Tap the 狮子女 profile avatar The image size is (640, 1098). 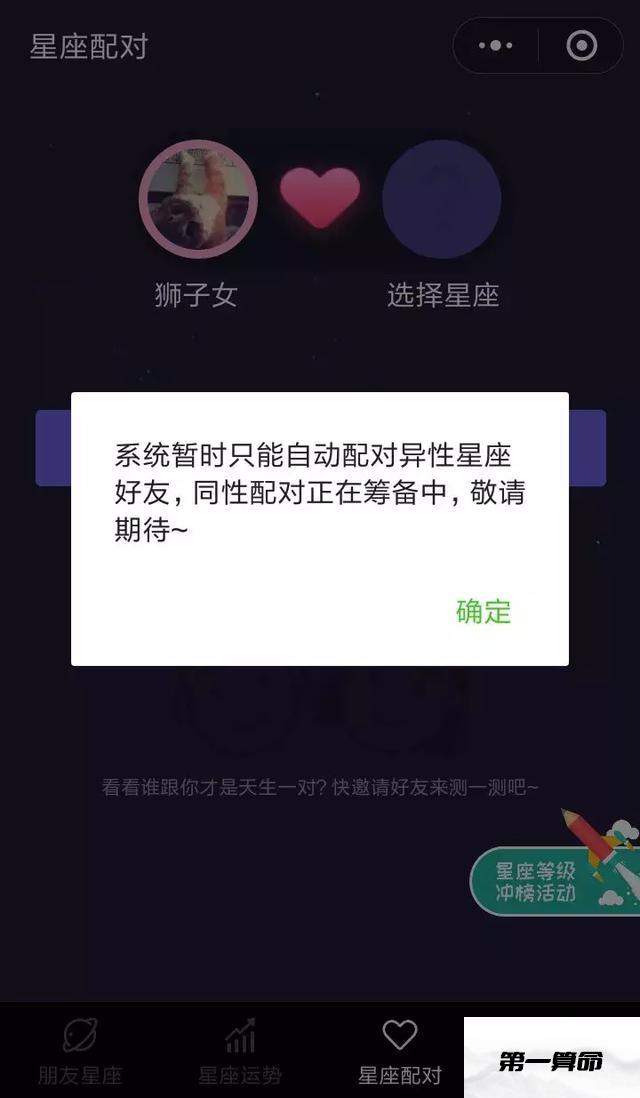(x=198, y=200)
